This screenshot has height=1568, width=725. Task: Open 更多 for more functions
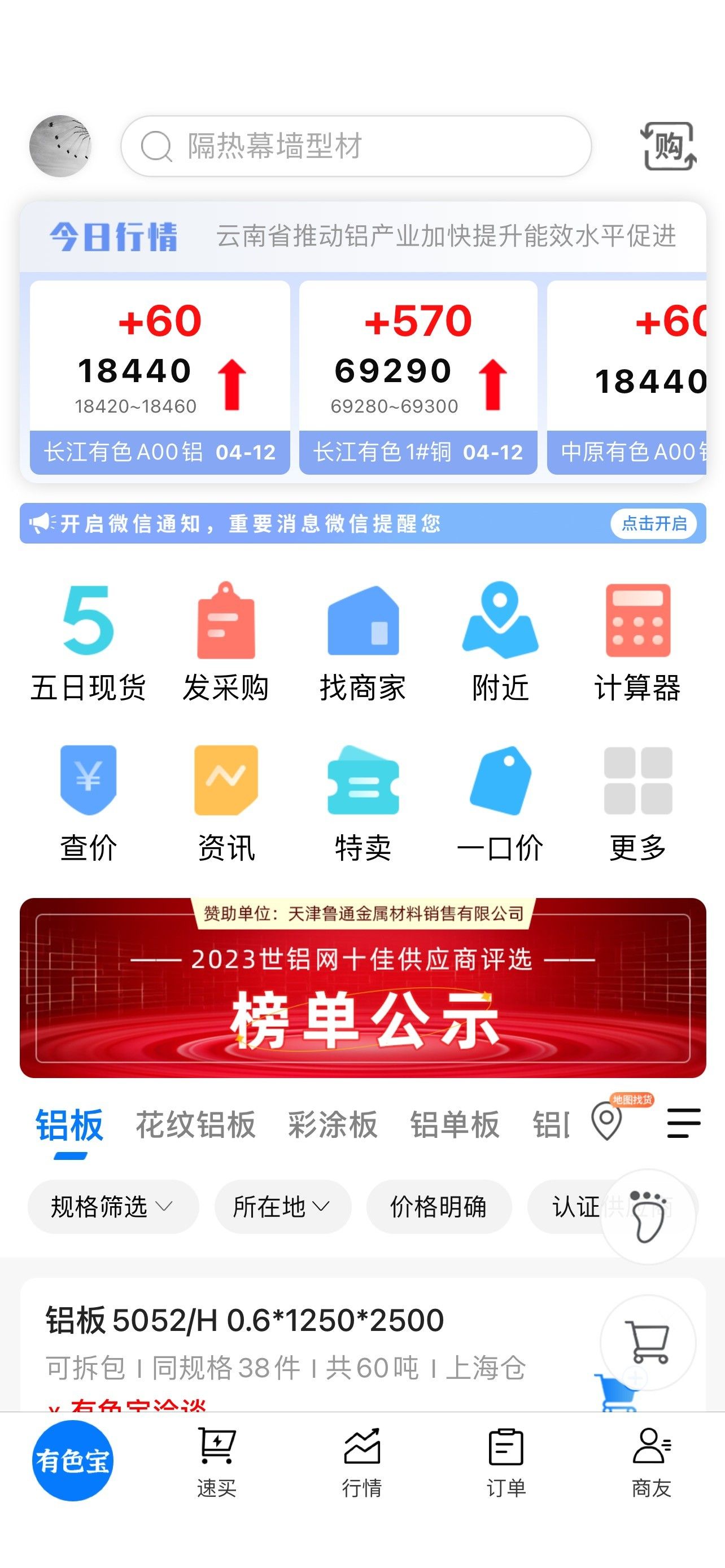tap(637, 802)
